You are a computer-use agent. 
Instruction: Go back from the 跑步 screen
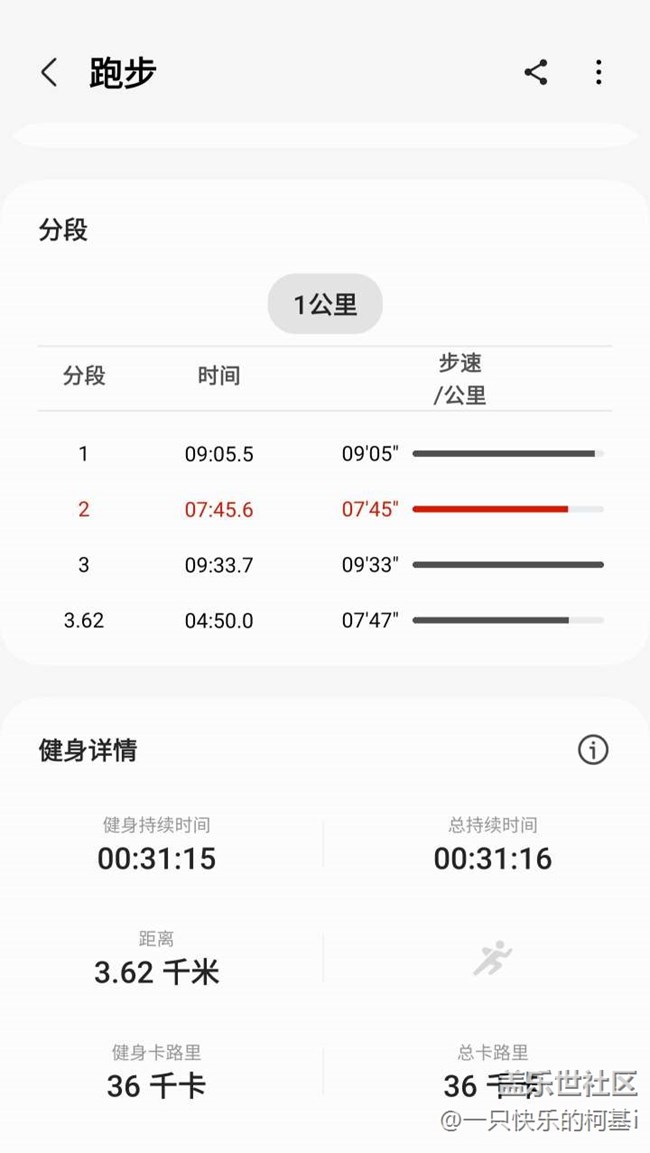tap(49, 73)
